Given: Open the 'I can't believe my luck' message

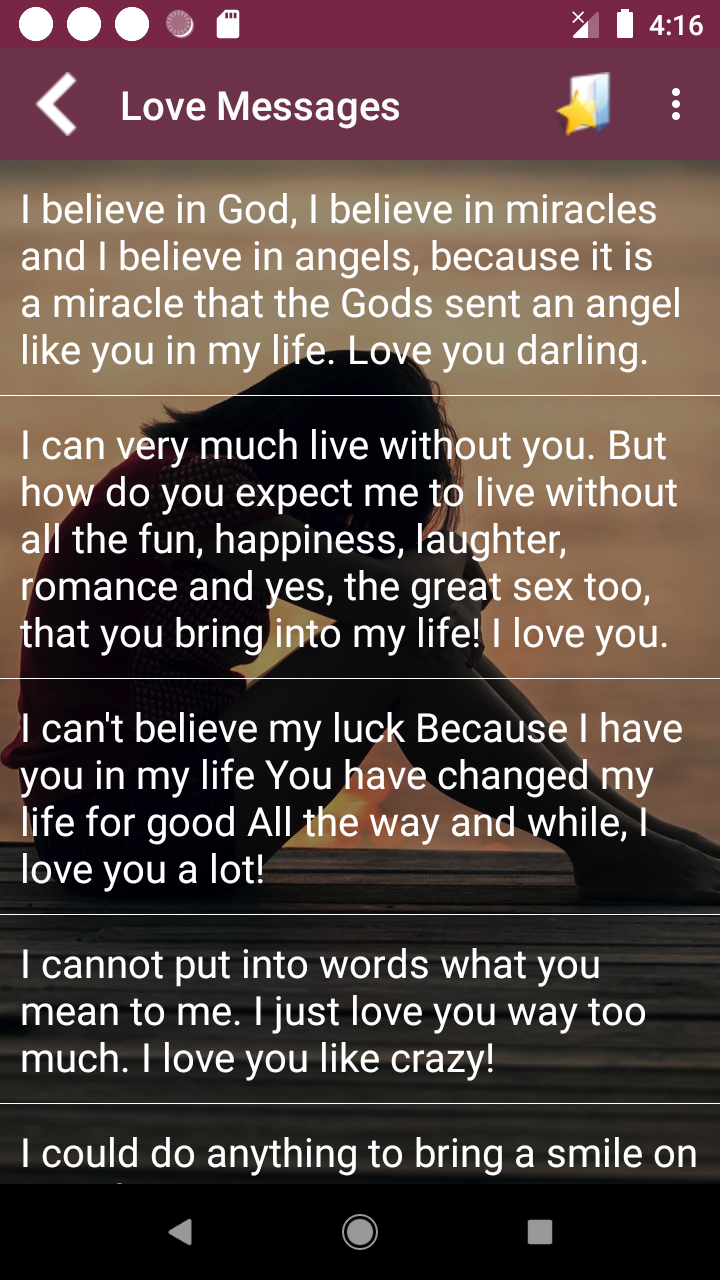Looking at the screenshot, I should tap(350, 798).
